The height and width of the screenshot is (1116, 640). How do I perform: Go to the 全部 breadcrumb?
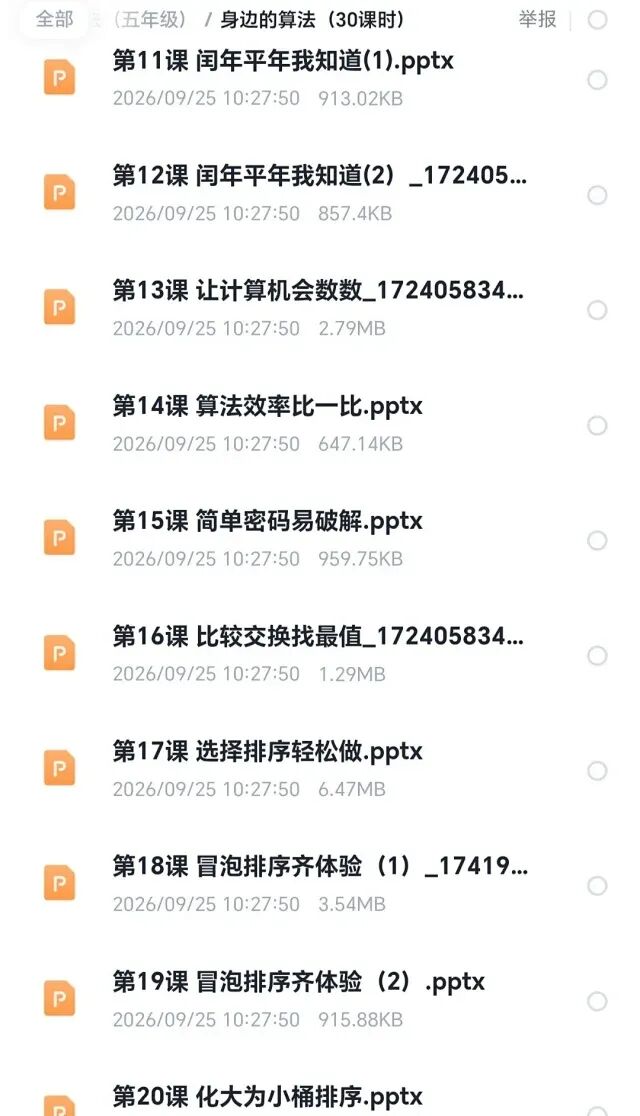pos(55,19)
